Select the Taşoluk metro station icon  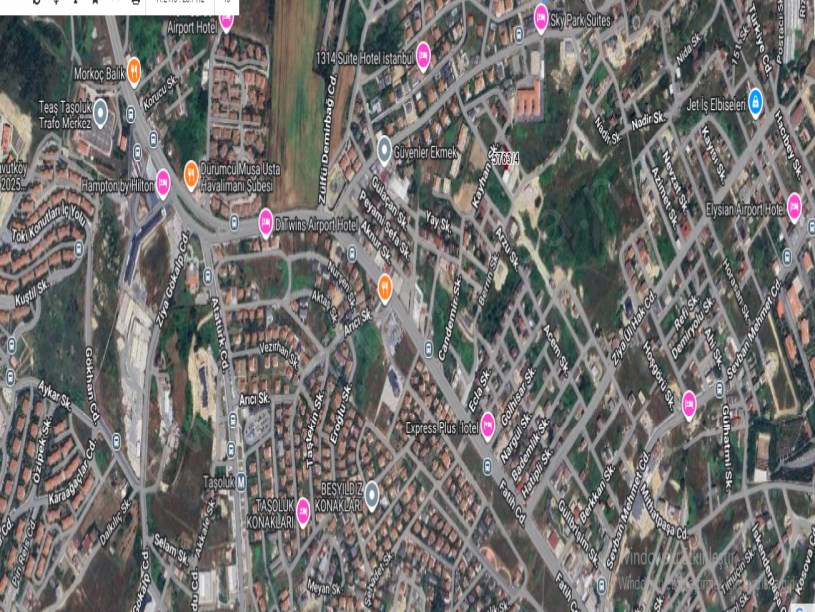(x=241, y=481)
